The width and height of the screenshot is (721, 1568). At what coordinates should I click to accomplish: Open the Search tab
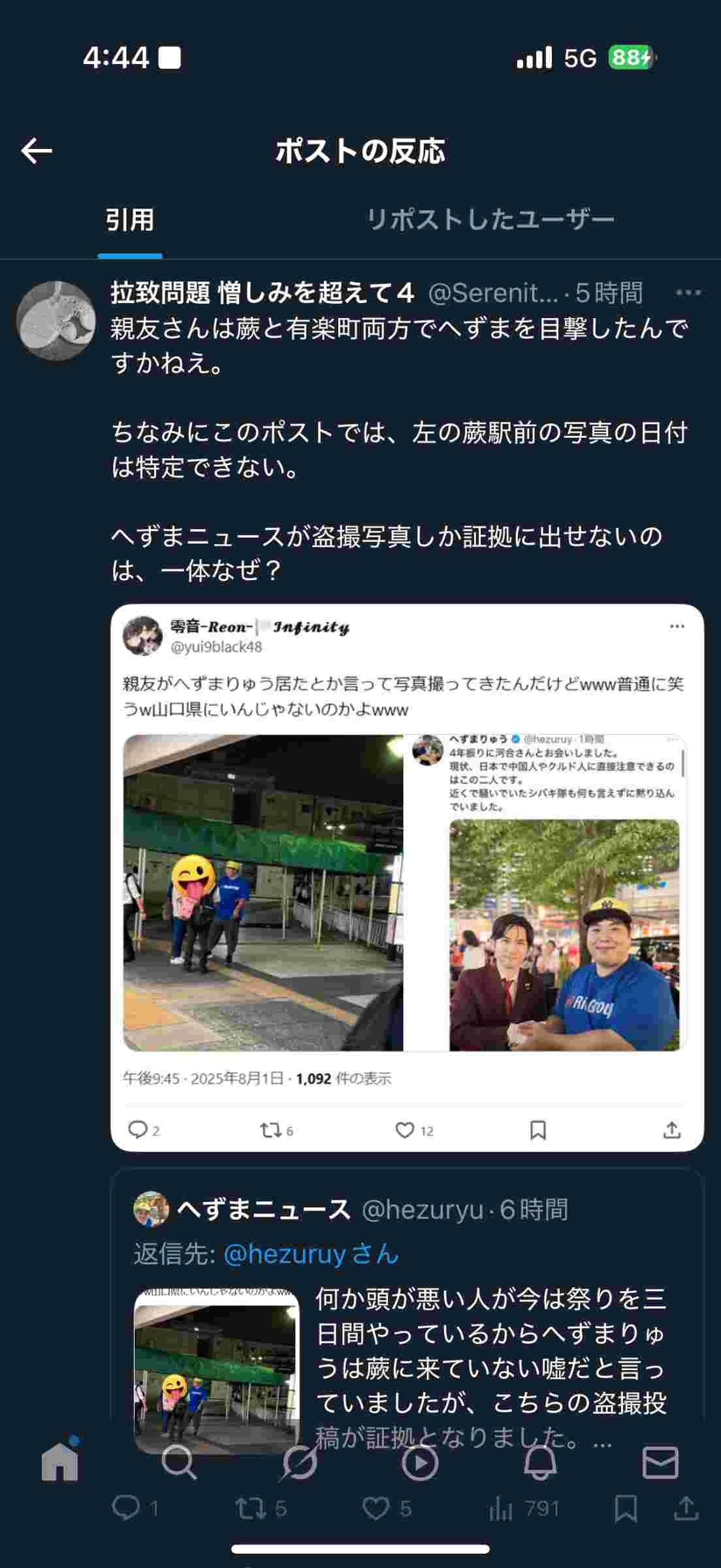coord(179,1462)
